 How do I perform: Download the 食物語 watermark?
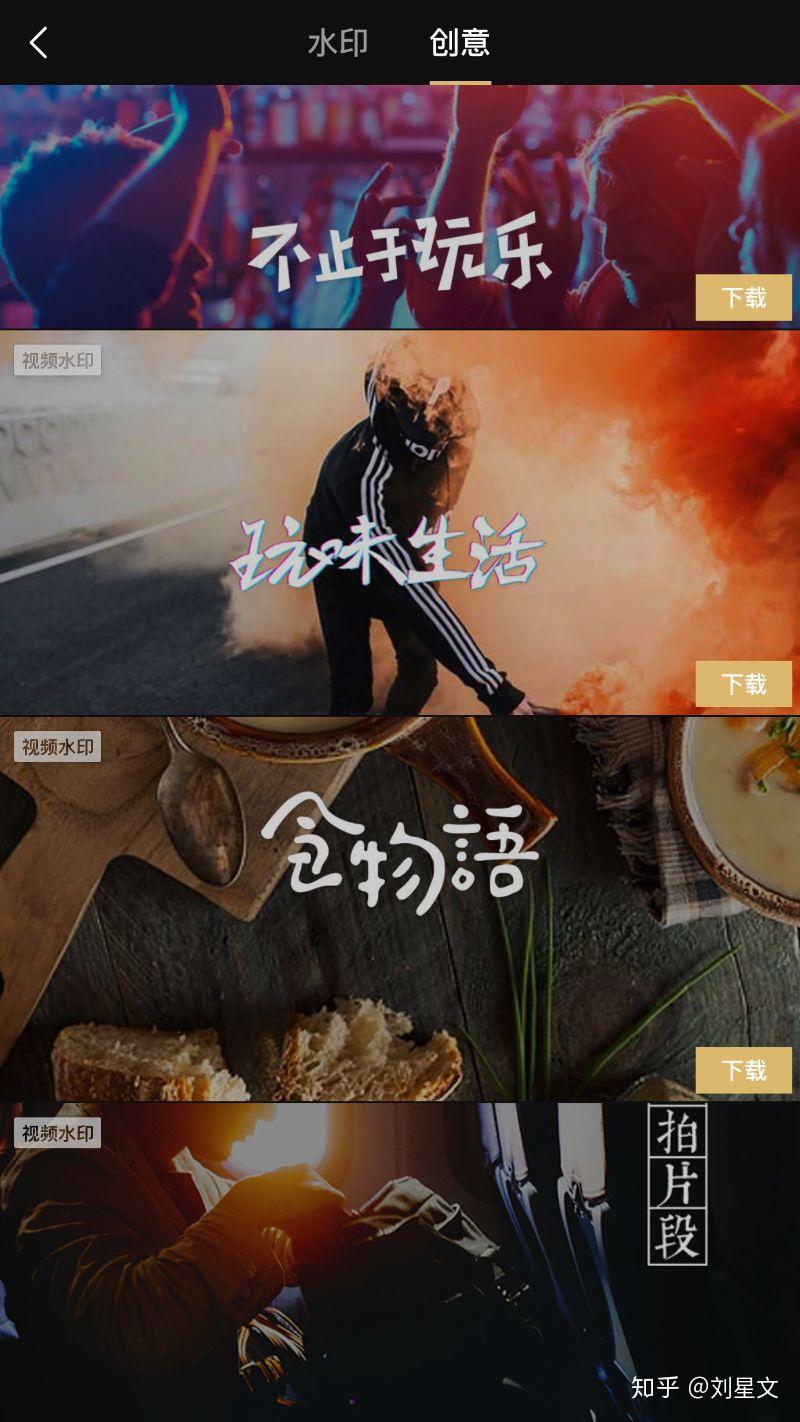click(743, 1070)
